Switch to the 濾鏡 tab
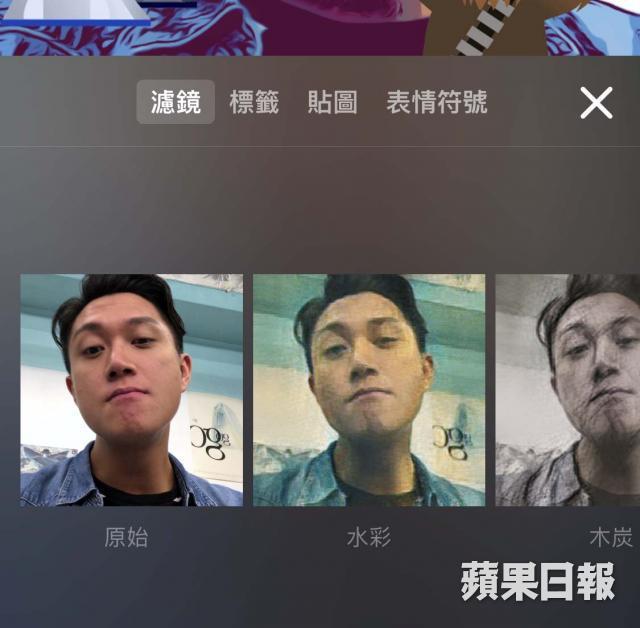Viewport: 640px width, 628px height. [x=175, y=102]
